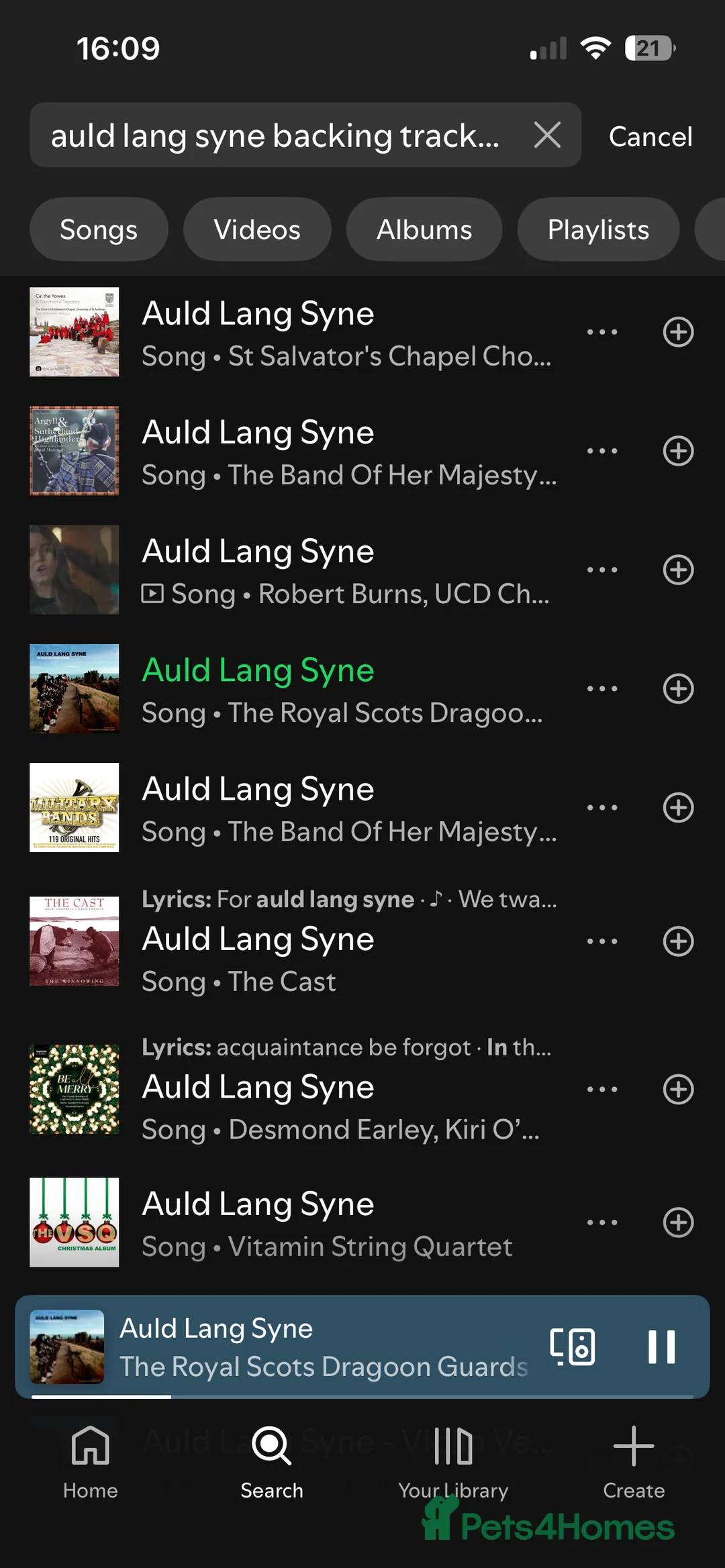
Task: Add Desmond Earley's Auld Lang Syne to library
Action: (678, 1090)
